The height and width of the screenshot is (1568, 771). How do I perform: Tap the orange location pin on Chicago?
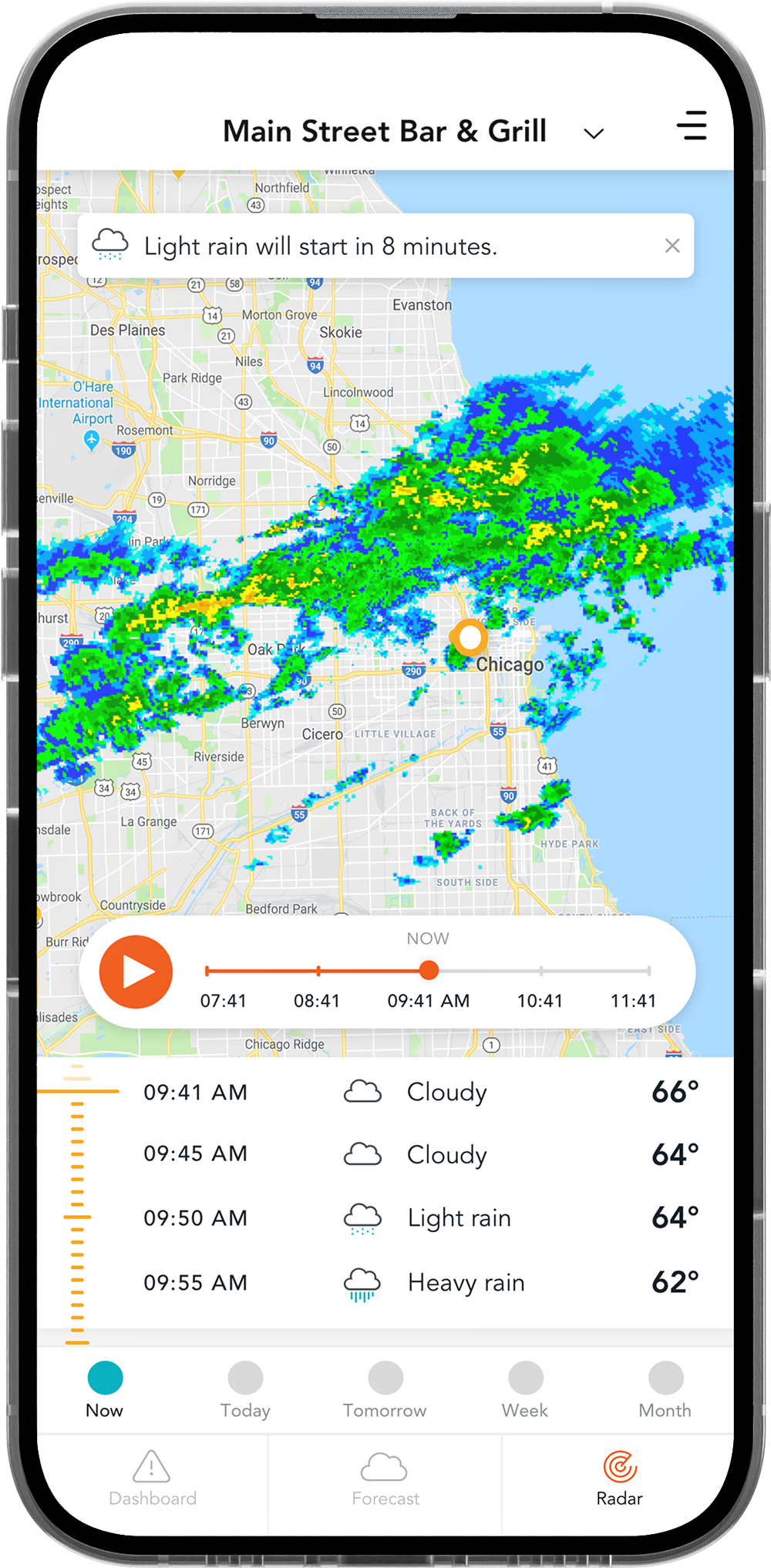469,637
